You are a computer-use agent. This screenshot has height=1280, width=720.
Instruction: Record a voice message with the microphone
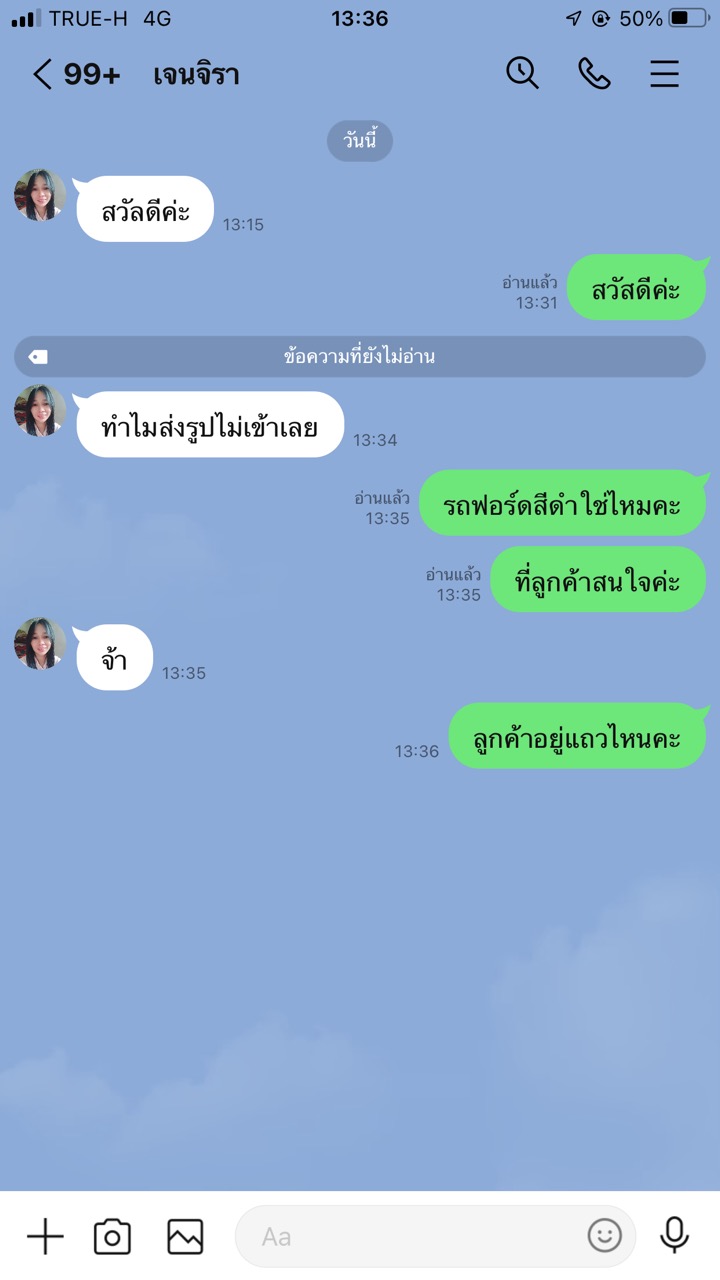point(675,1234)
